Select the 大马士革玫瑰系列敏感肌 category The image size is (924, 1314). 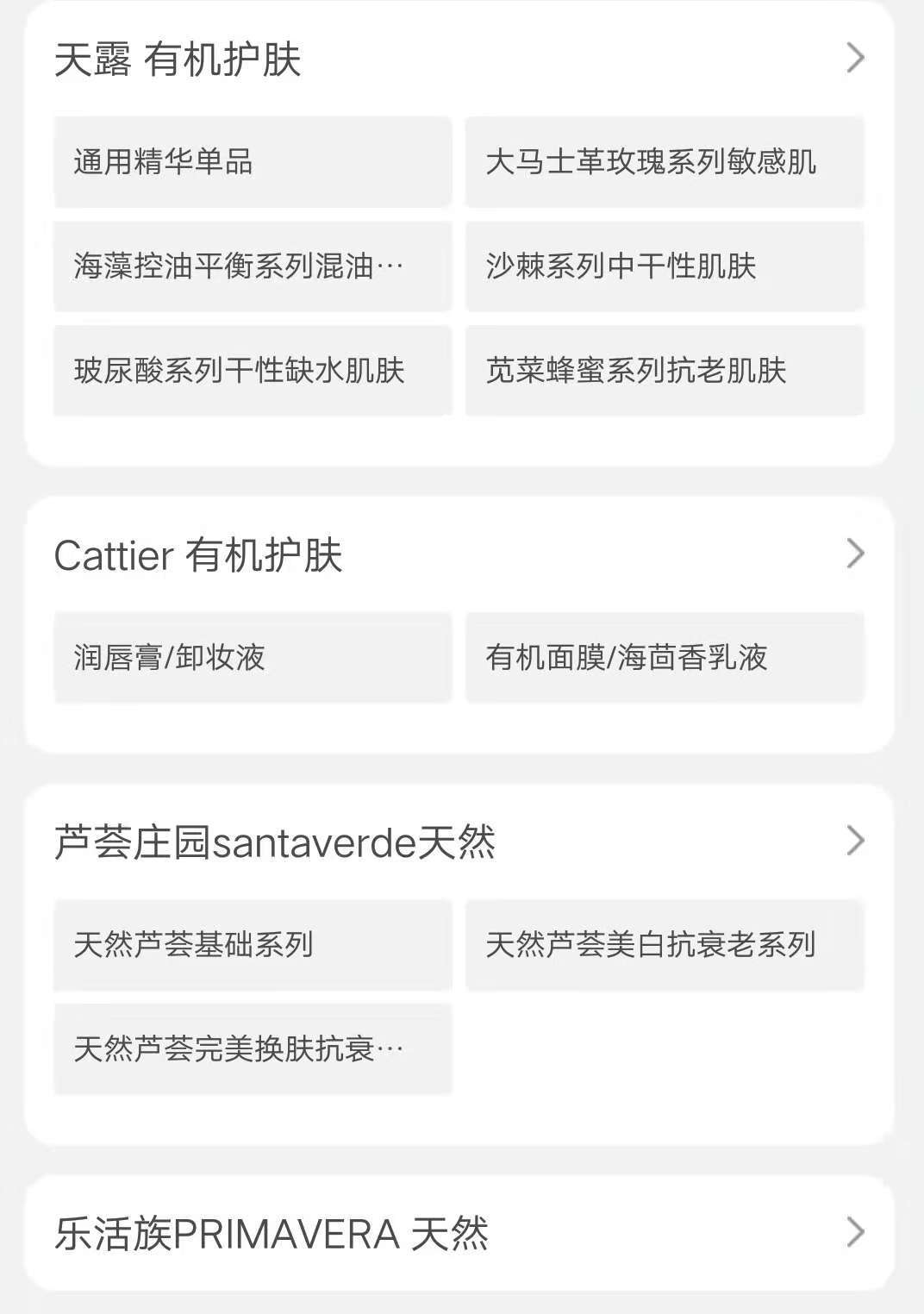pos(665,160)
